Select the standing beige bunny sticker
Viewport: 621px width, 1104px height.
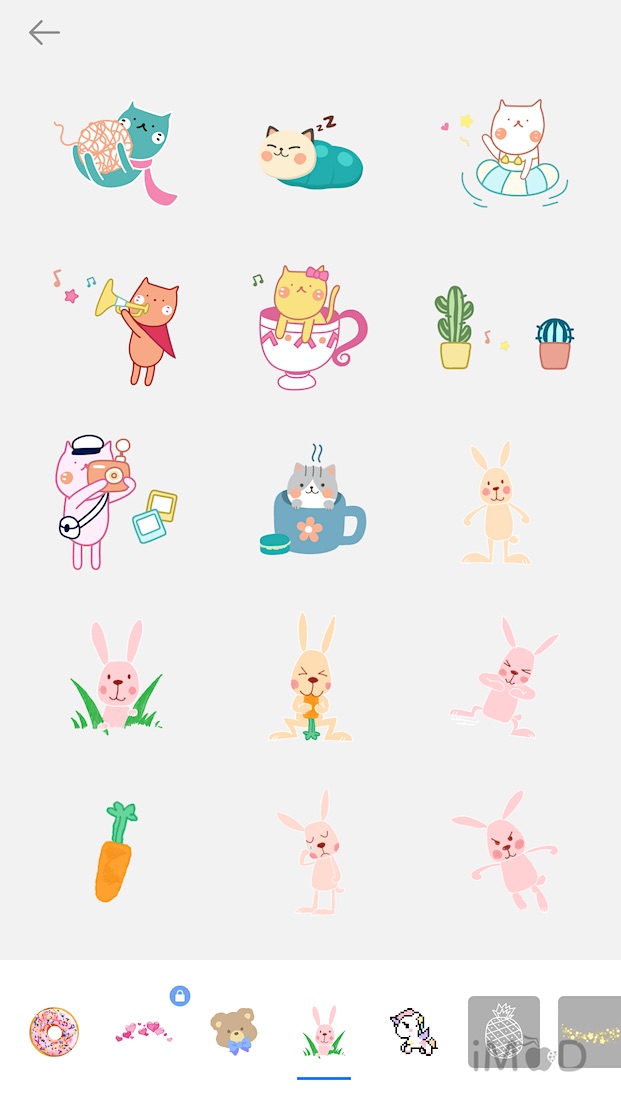(497, 503)
